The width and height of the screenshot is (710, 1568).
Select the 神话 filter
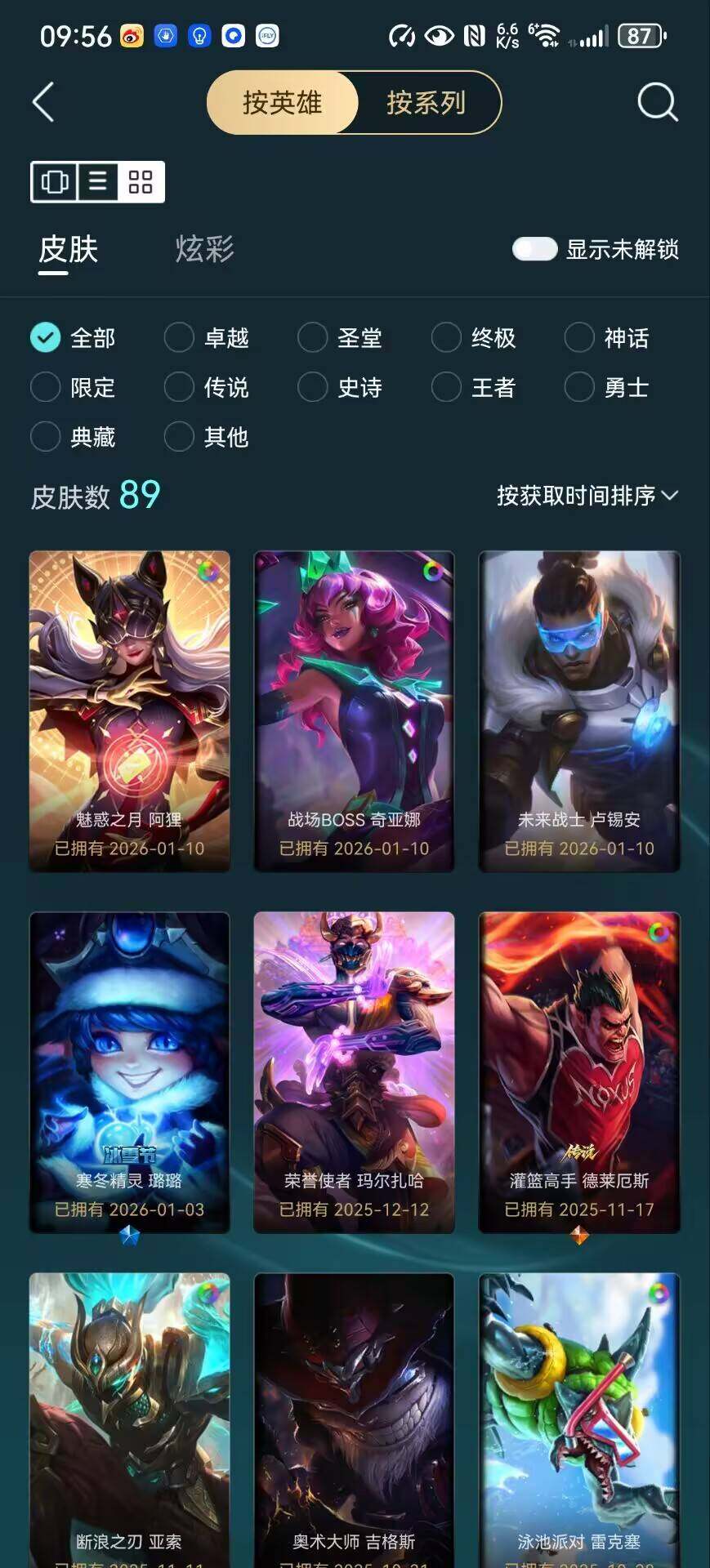tap(579, 337)
